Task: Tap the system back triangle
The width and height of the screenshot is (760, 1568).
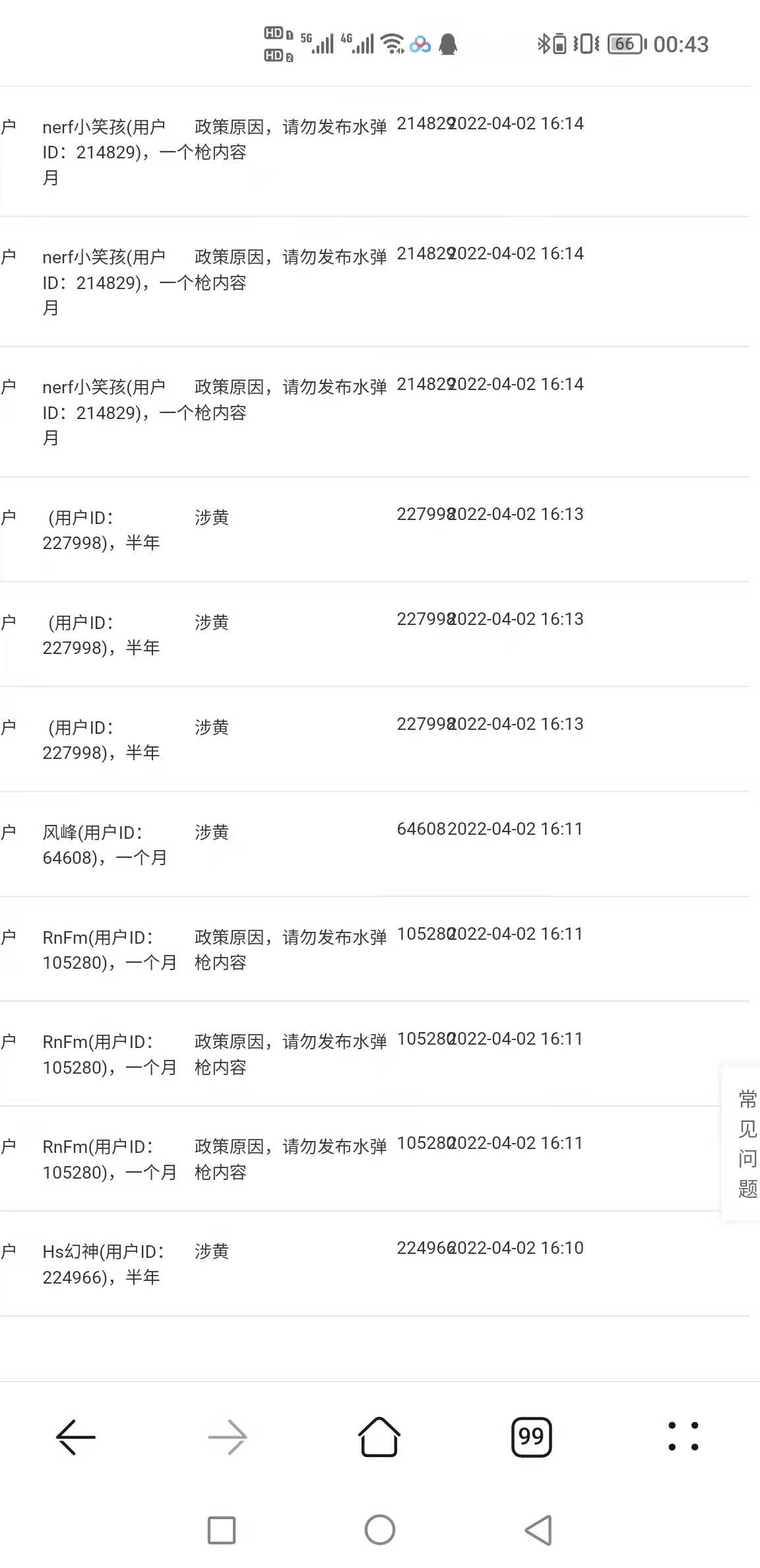Action: (538, 1530)
